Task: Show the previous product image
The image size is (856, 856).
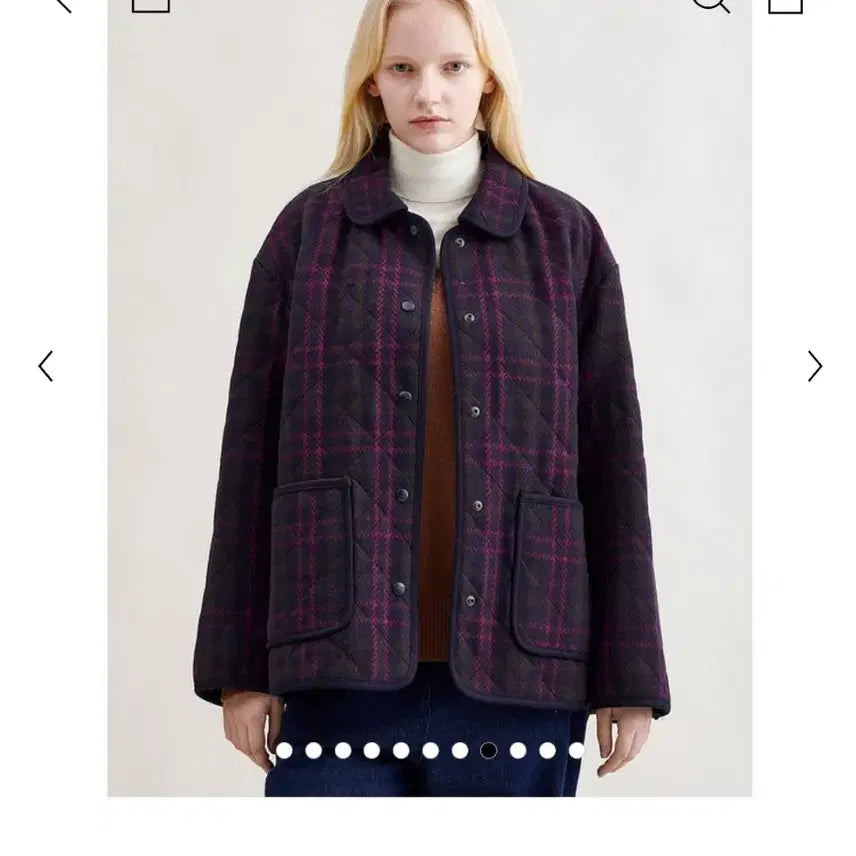Action: click(x=45, y=367)
